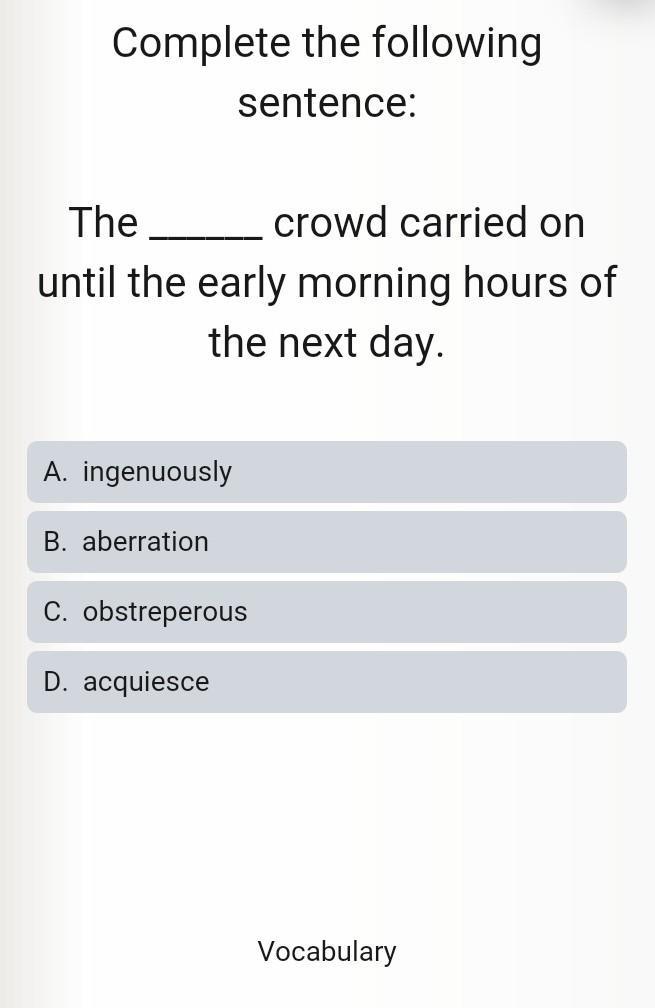Tap option D. acquiesce
655x1008 pixels.
tap(327, 682)
